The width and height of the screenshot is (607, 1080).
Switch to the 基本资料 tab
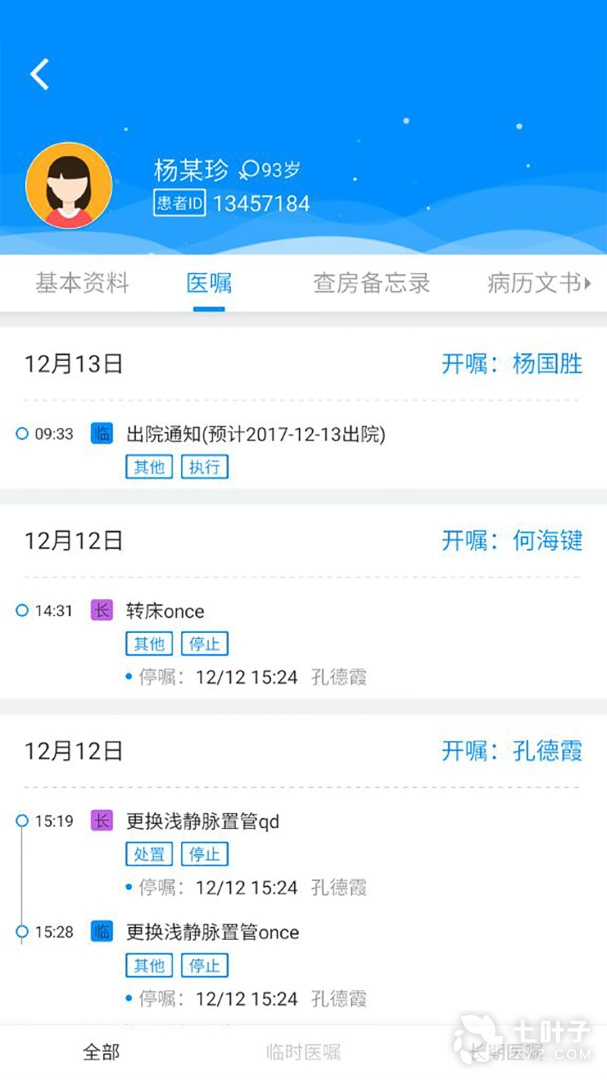(82, 283)
